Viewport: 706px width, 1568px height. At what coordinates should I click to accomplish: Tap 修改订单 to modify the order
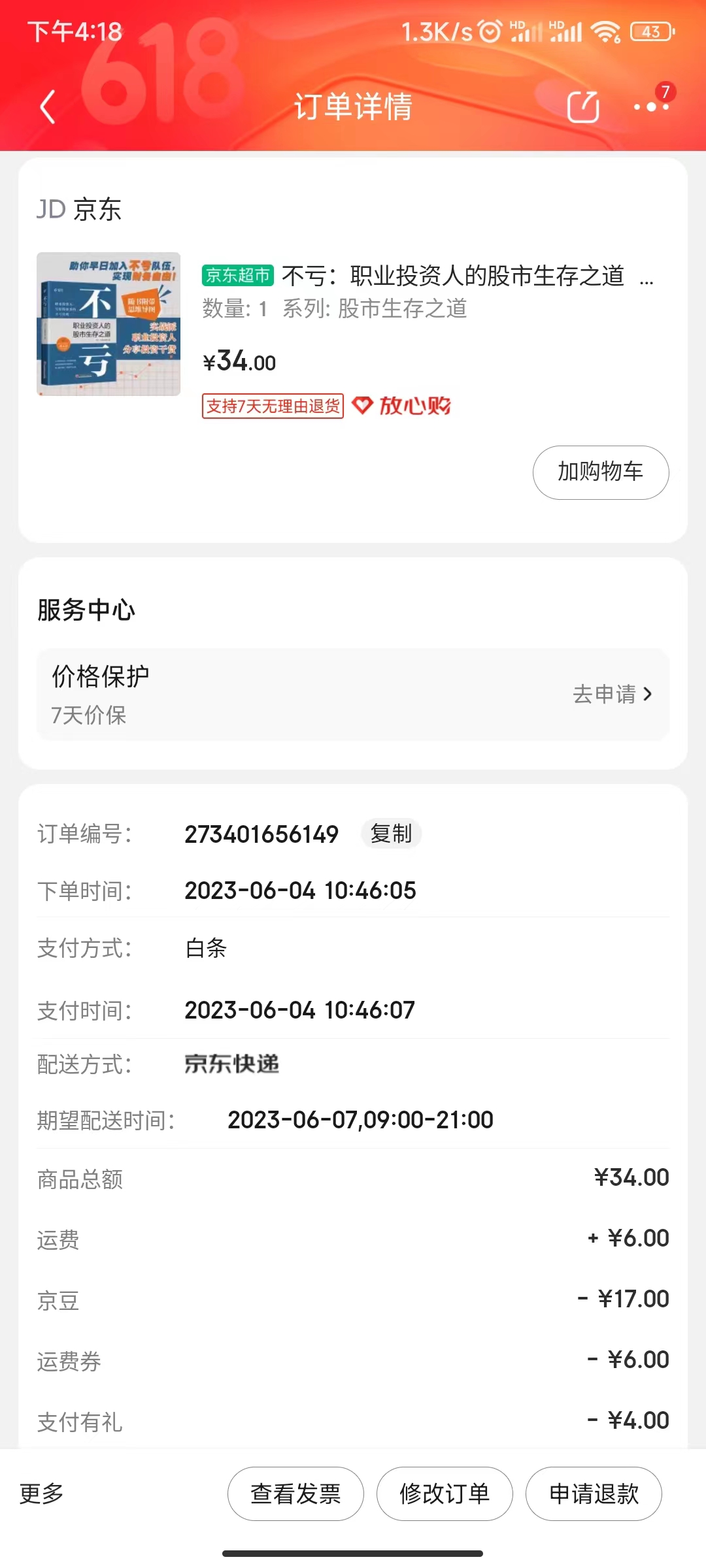445,1494
